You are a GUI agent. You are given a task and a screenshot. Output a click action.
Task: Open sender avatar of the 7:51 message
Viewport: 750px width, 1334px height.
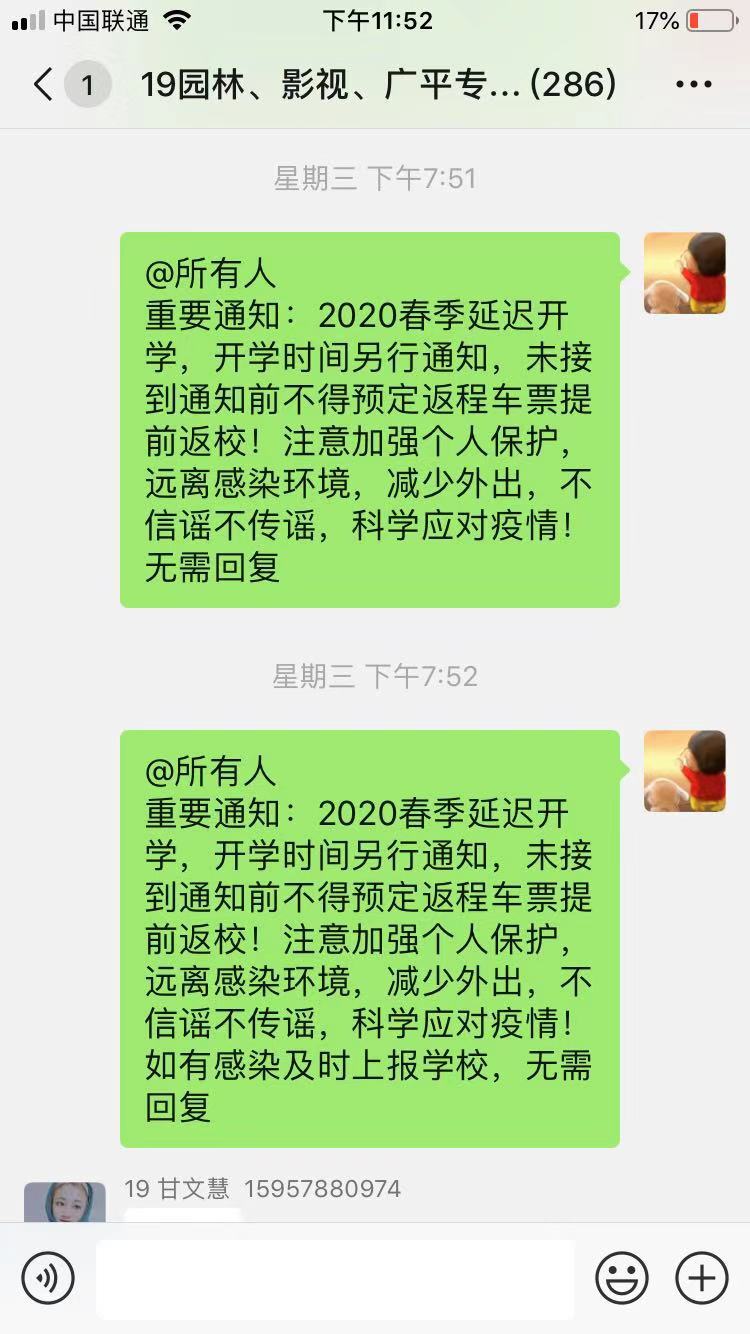684,273
